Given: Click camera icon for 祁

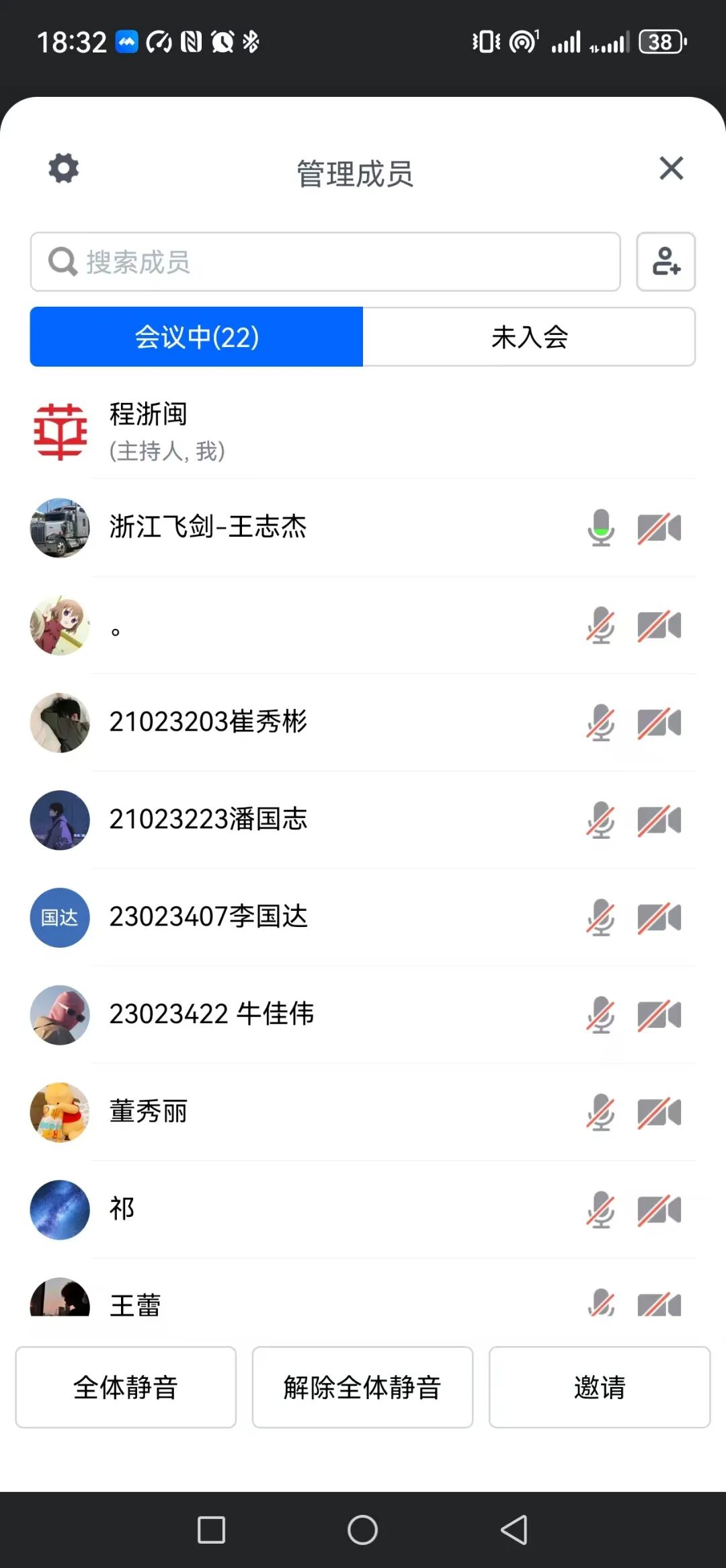Looking at the screenshot, I should point(658,1209).
